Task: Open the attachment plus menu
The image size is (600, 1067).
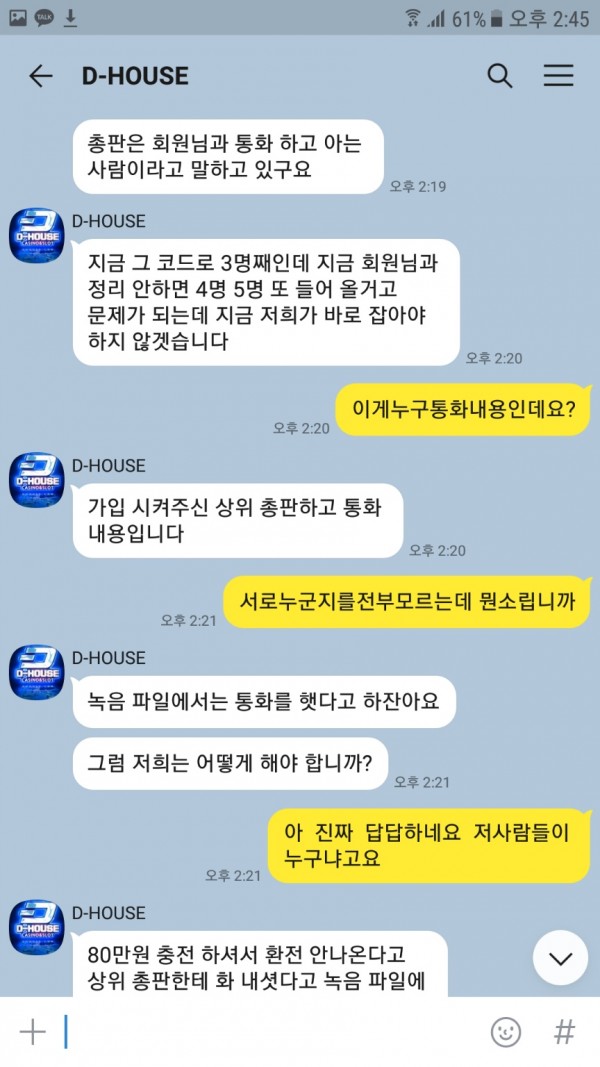Action: click(33, 1032)
